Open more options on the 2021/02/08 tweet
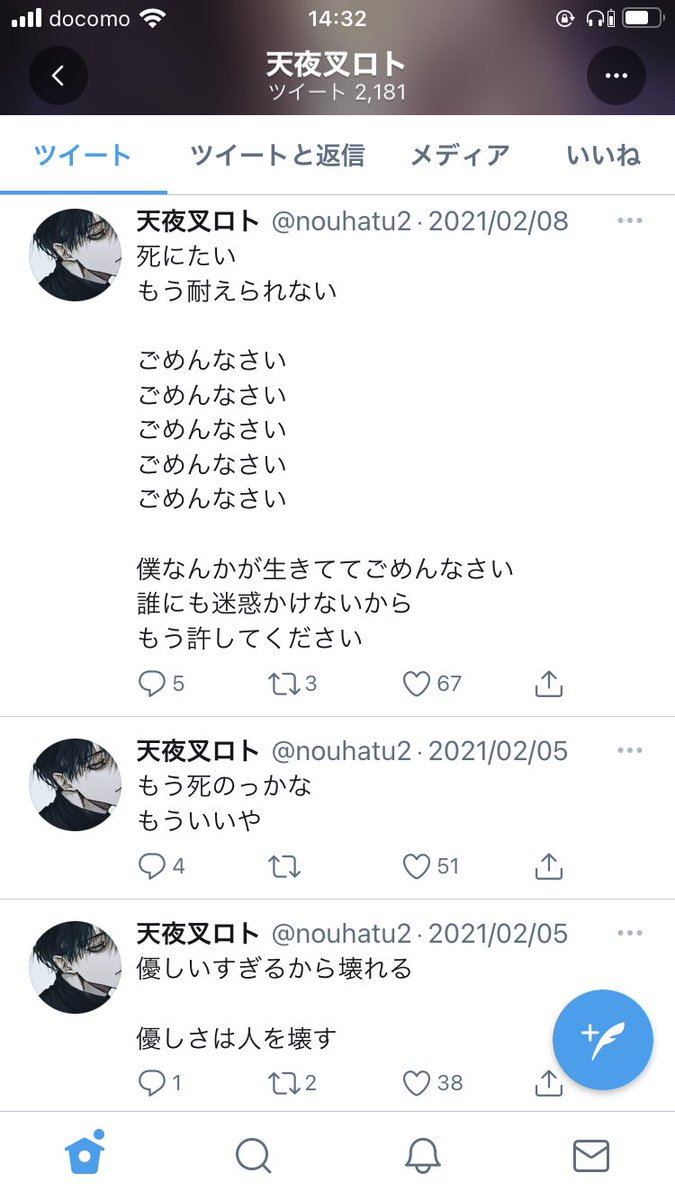 [629, 221]
